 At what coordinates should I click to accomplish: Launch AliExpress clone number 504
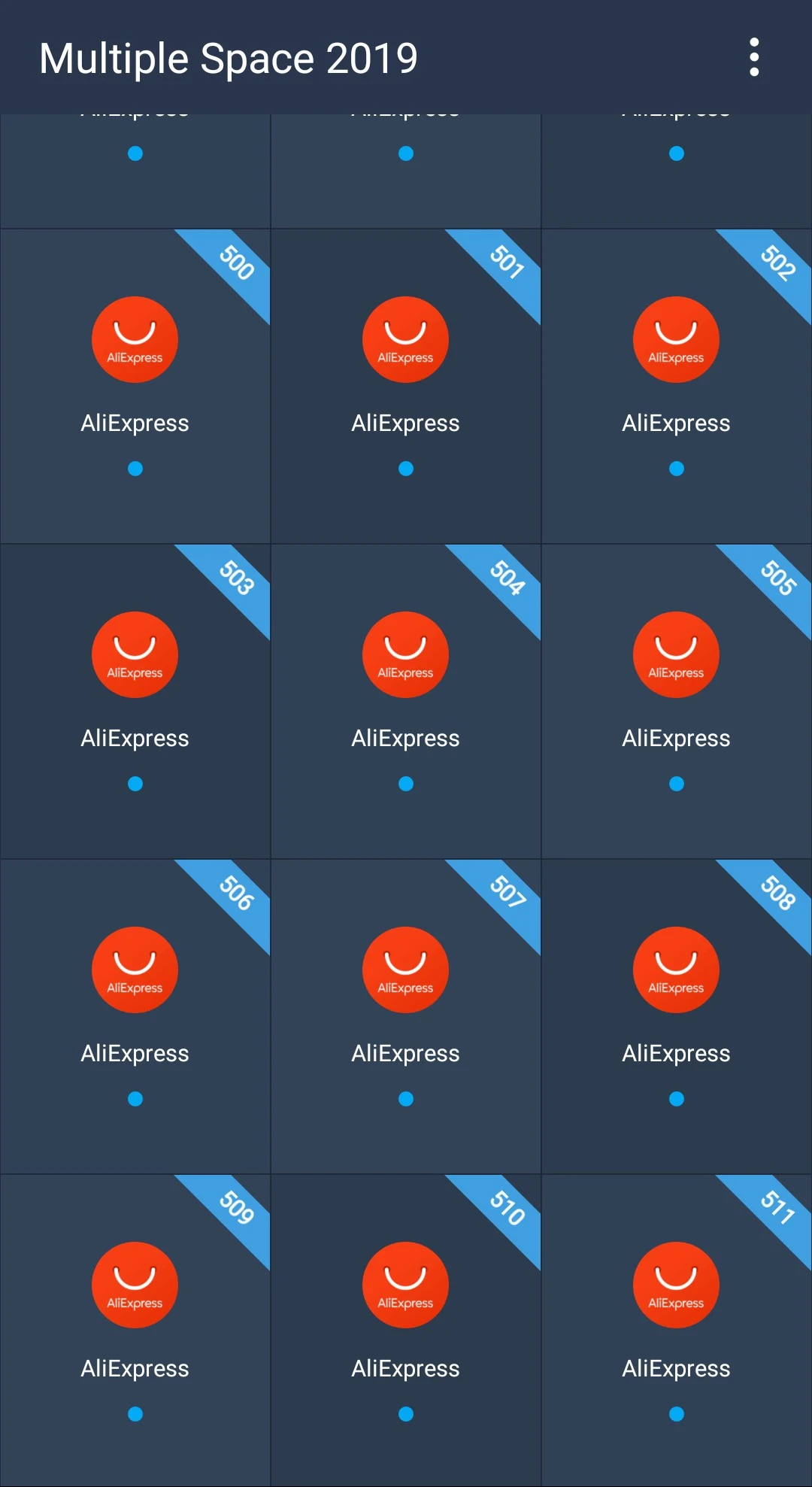point(406,702)
